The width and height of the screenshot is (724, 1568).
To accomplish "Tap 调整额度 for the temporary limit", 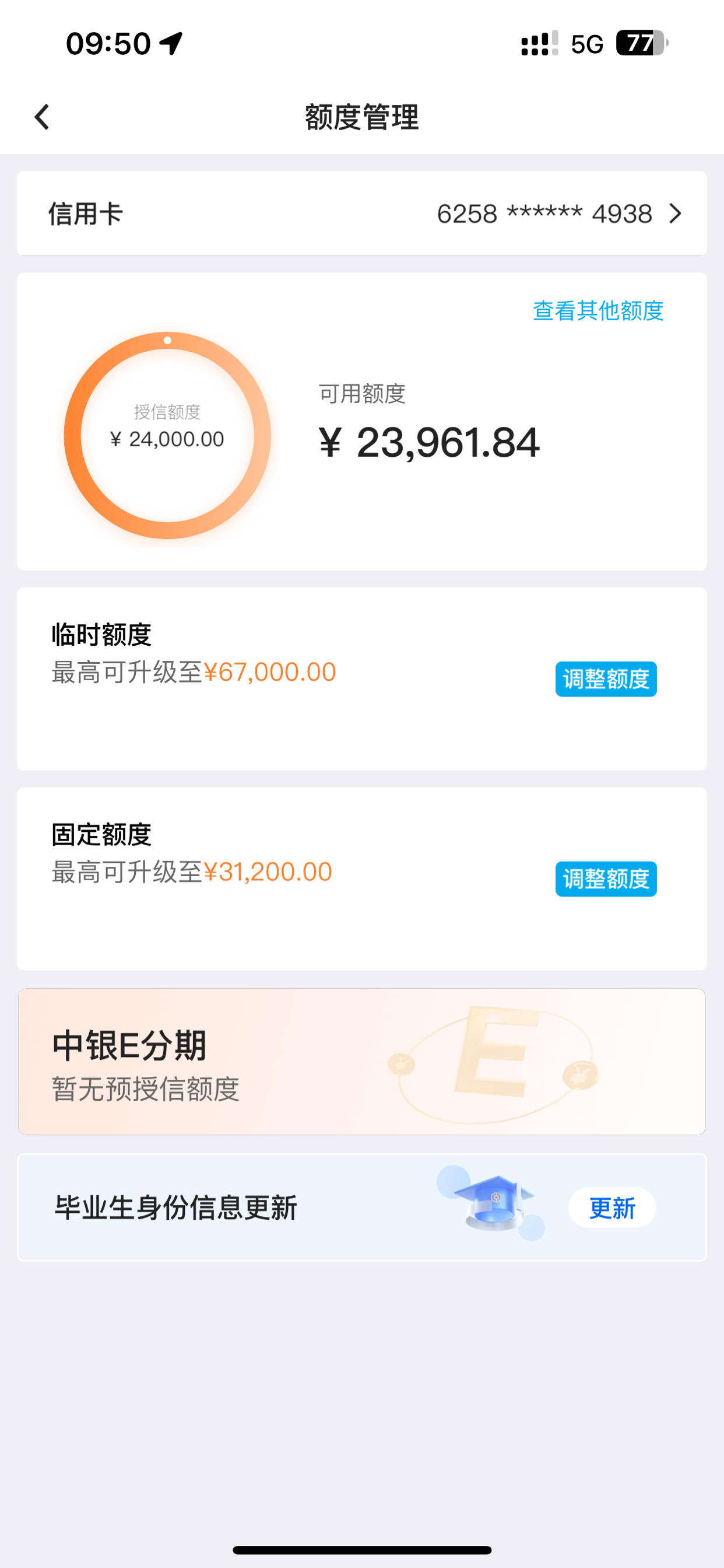I will (x=606, y=680).
